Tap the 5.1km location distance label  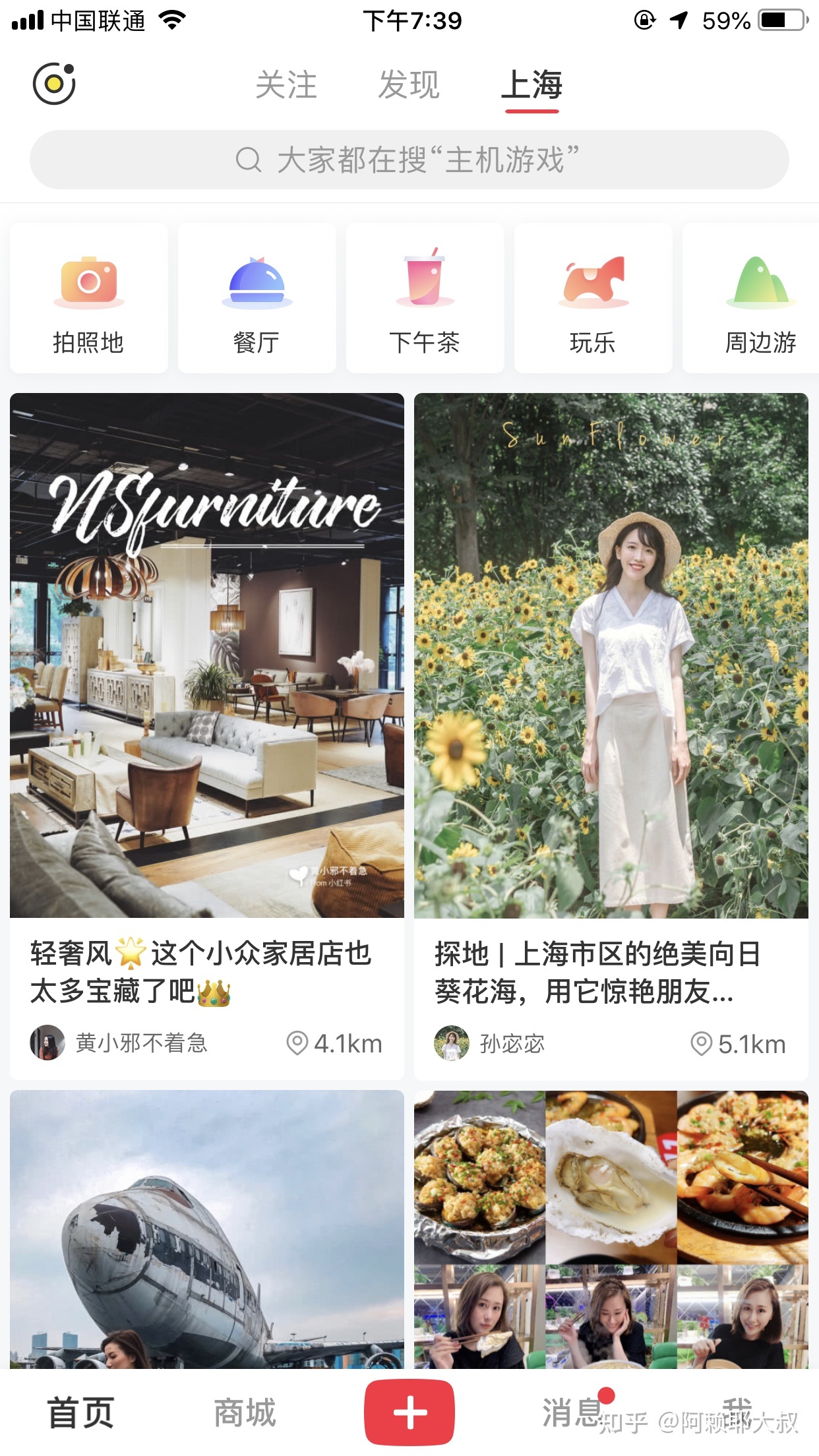tap(739, 1043)
